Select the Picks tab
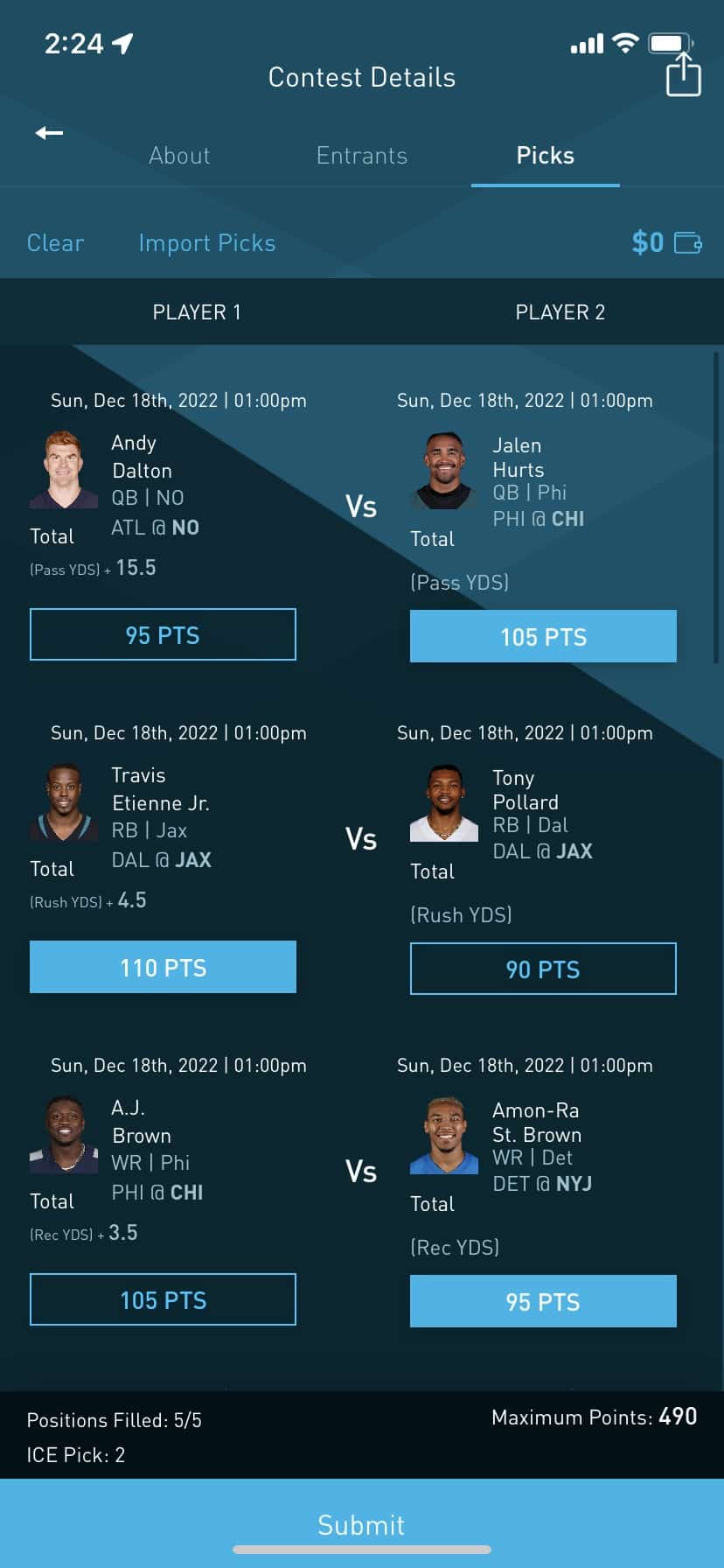Screen dimensions: 724x1568 545,156
